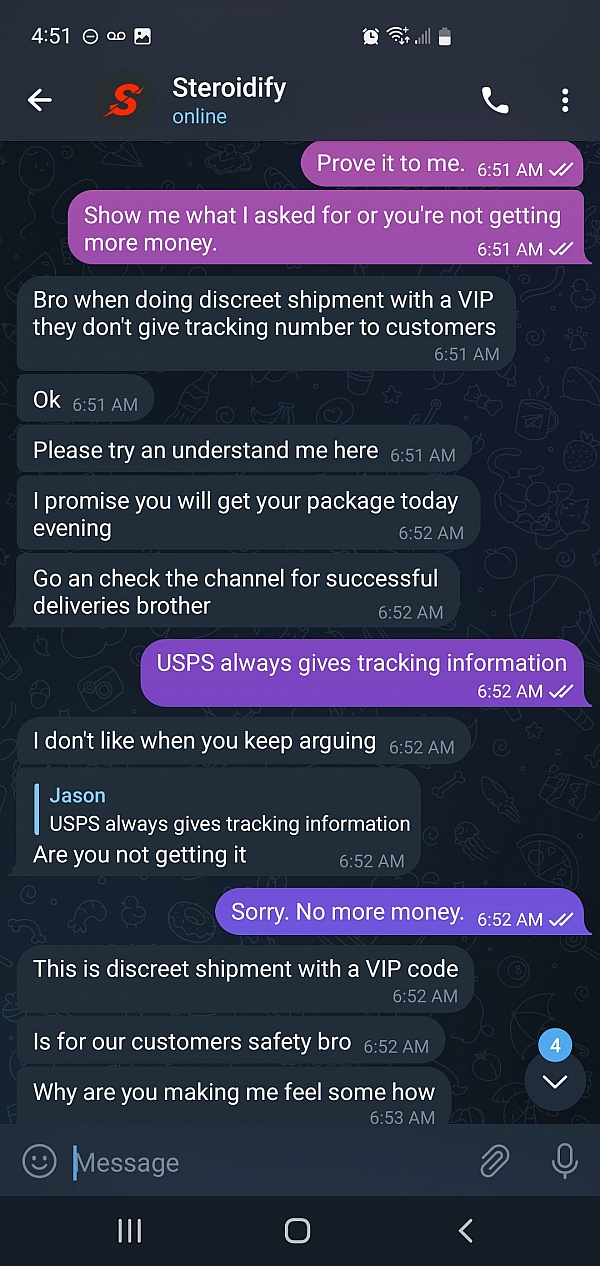The image size is (600, 1266).
Task: Go back to the chat list
Action: (40, 100)
